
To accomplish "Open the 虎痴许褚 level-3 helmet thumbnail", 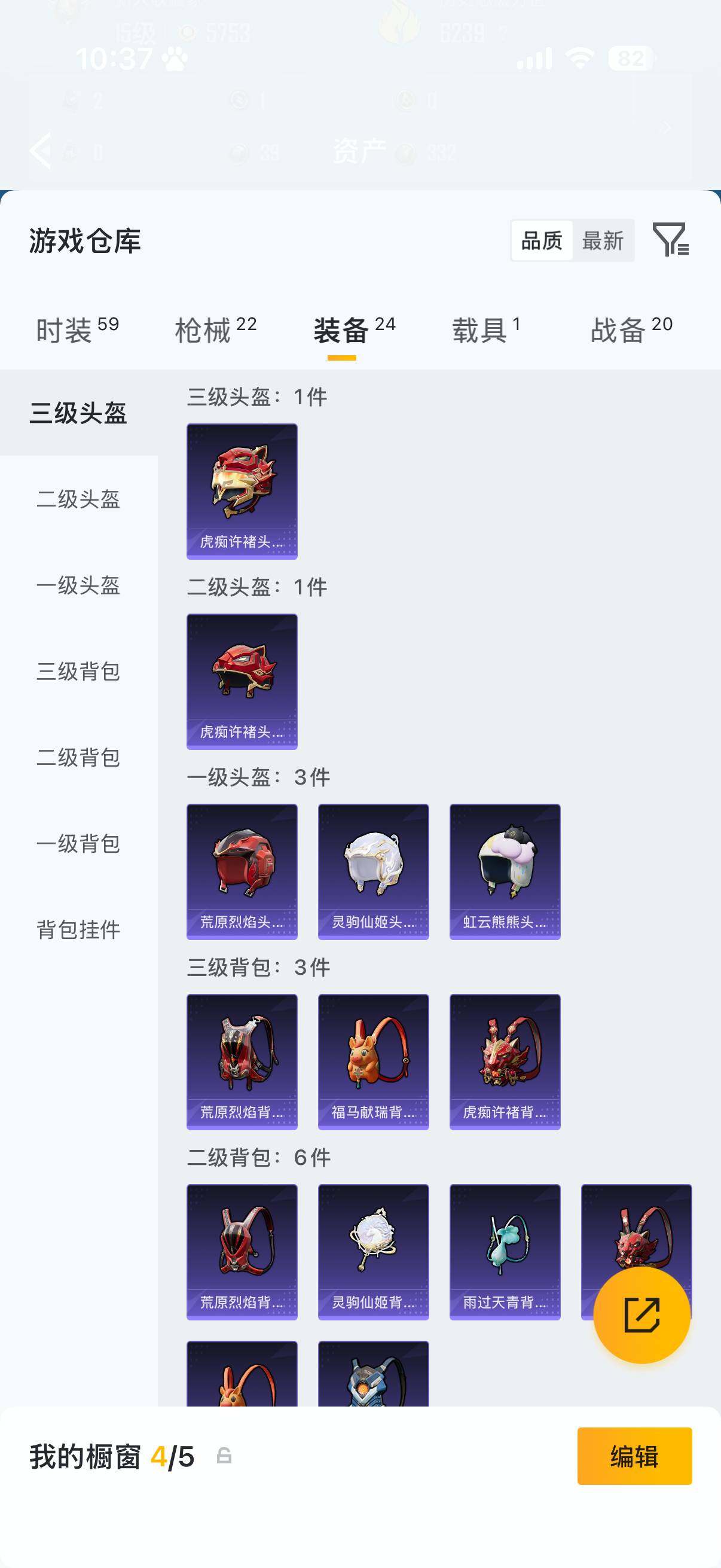I will pyautogui.click(x=242, y=490).
